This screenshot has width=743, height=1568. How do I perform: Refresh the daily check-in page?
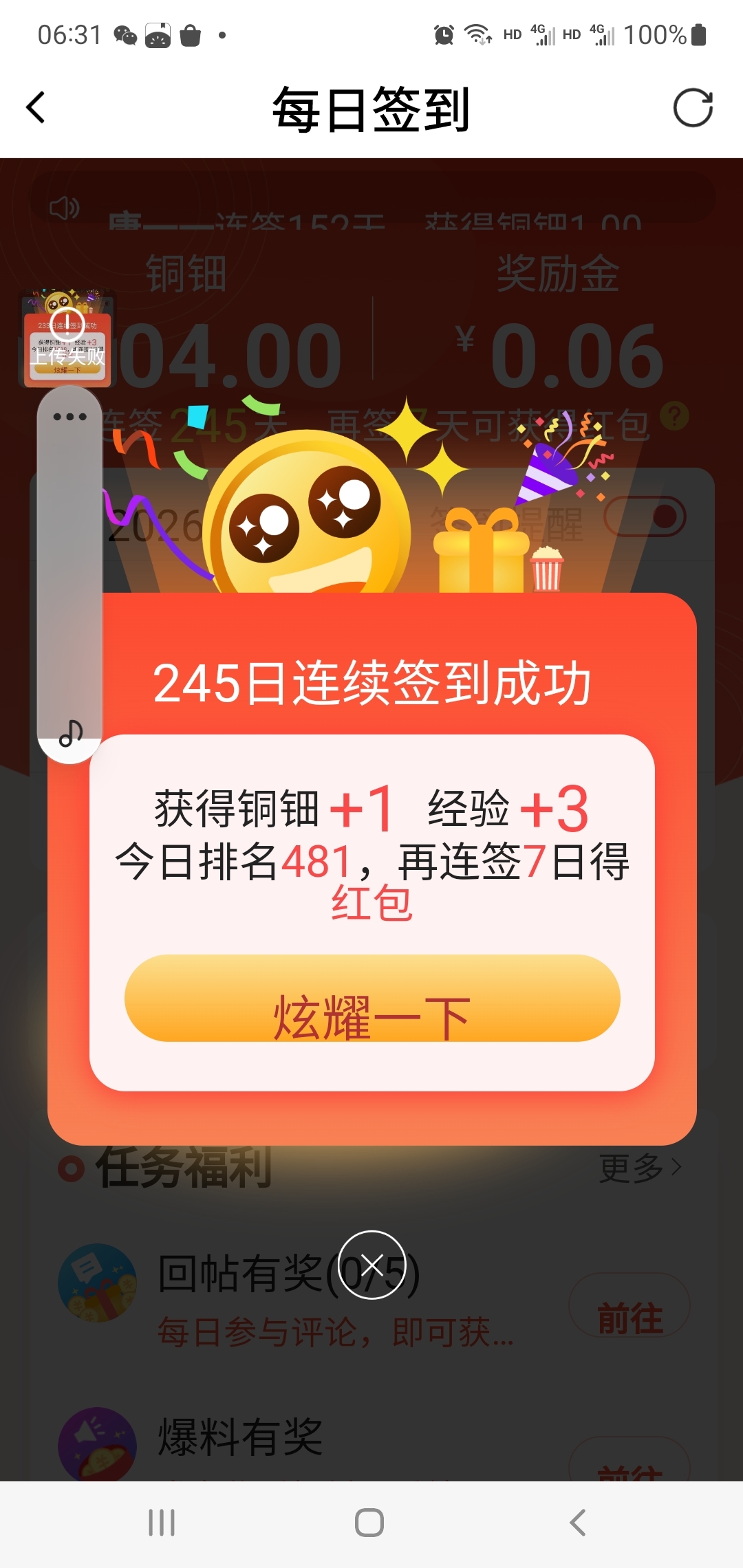(x=692, y=108)
